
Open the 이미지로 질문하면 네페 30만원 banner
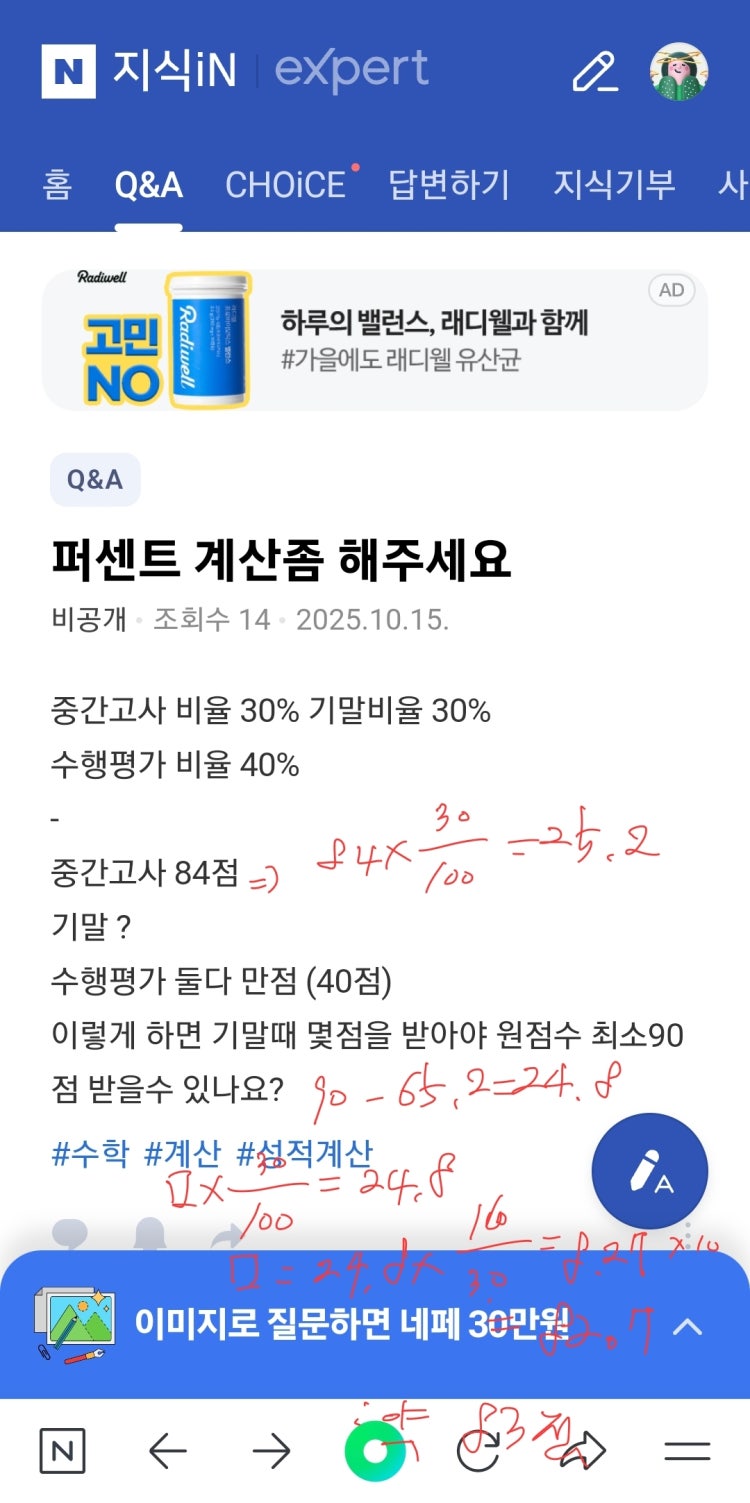pos(350,1325)
